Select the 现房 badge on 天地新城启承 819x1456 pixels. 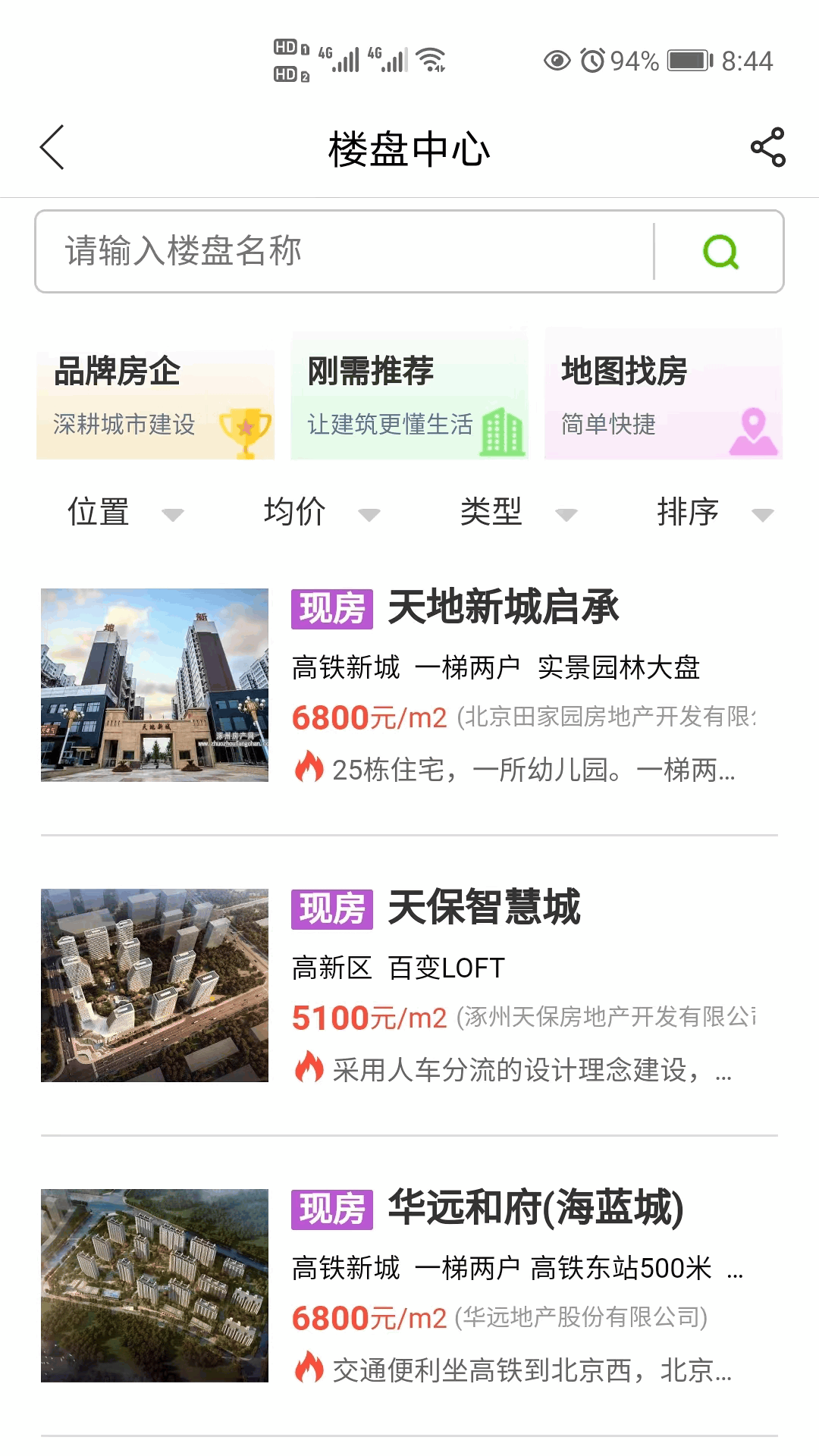tap(332, 607)
